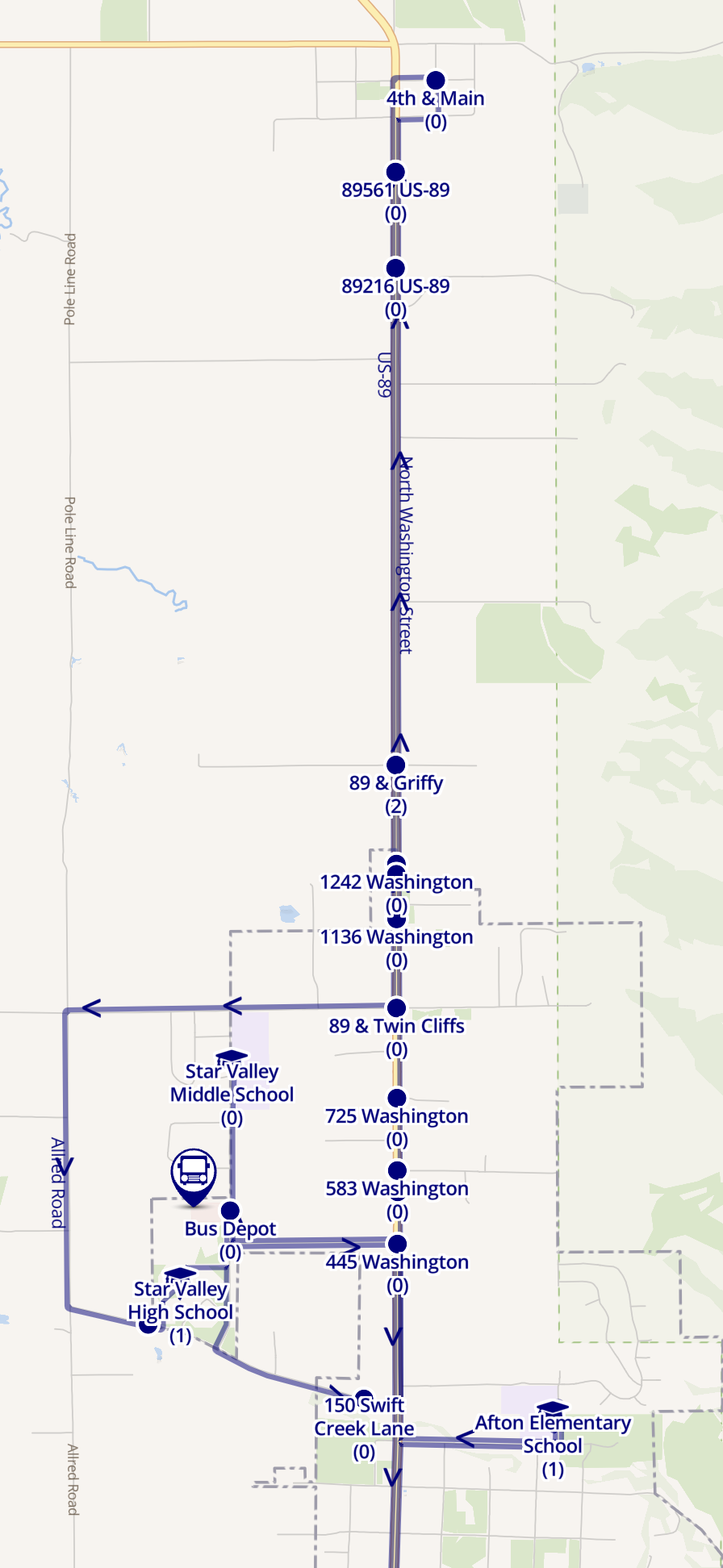Viewport: 723px width, 1568px height.
Task: Select the 583 Washington stop marker
Action: 397,1170
